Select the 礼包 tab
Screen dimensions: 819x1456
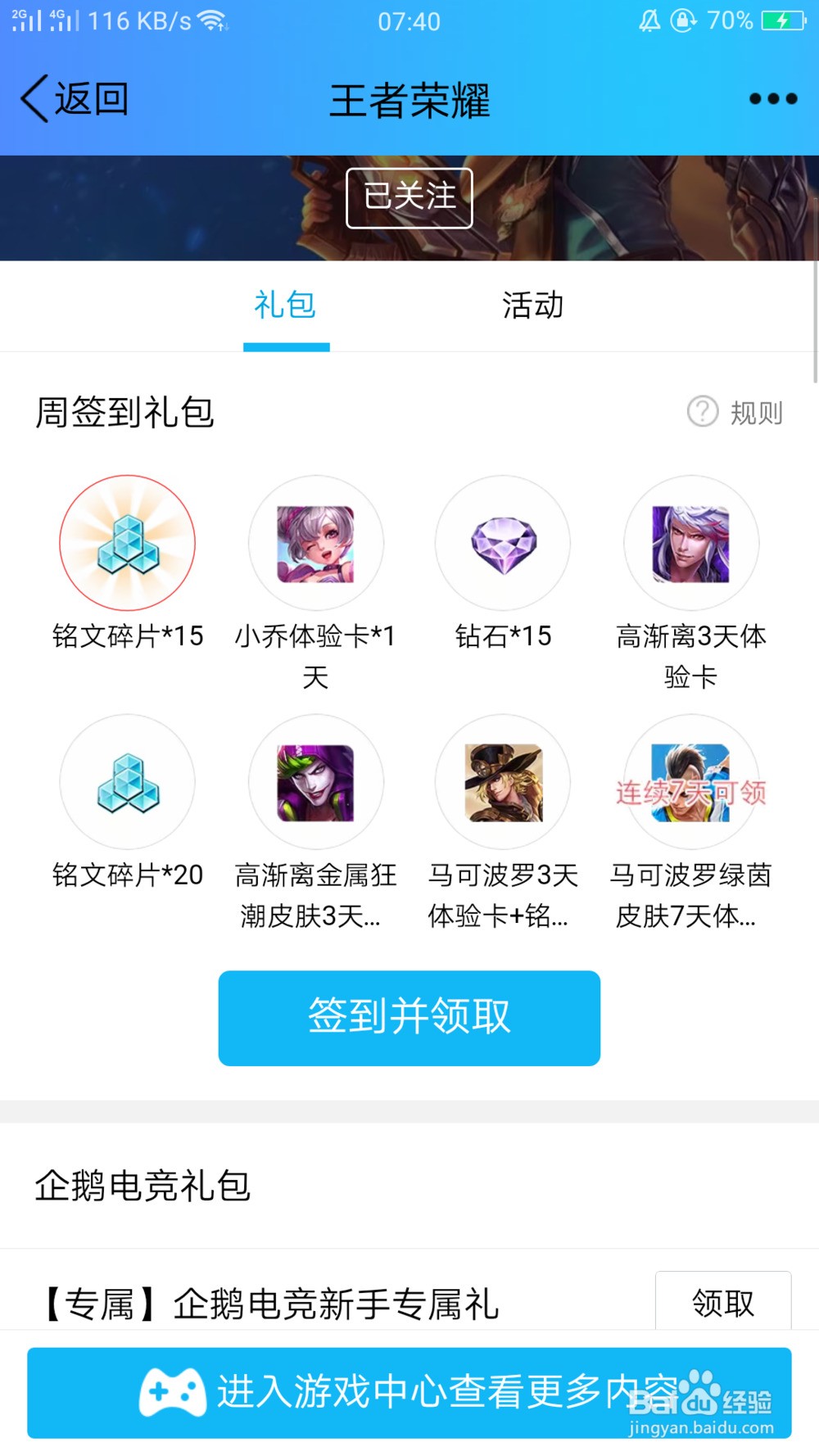(286, 305)
